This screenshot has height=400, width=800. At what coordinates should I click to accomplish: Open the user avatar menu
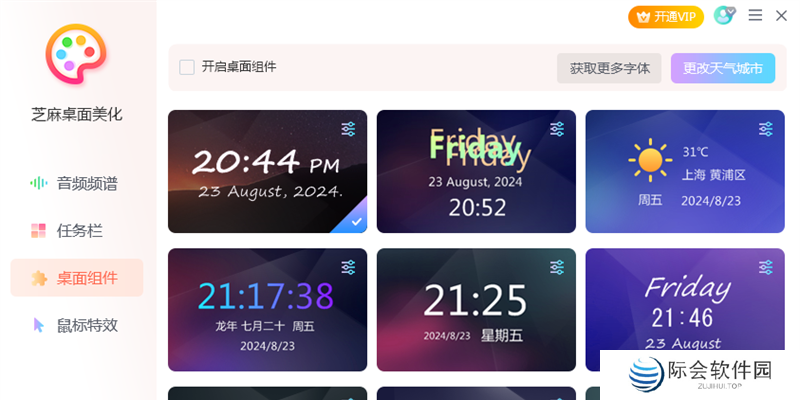723,15
